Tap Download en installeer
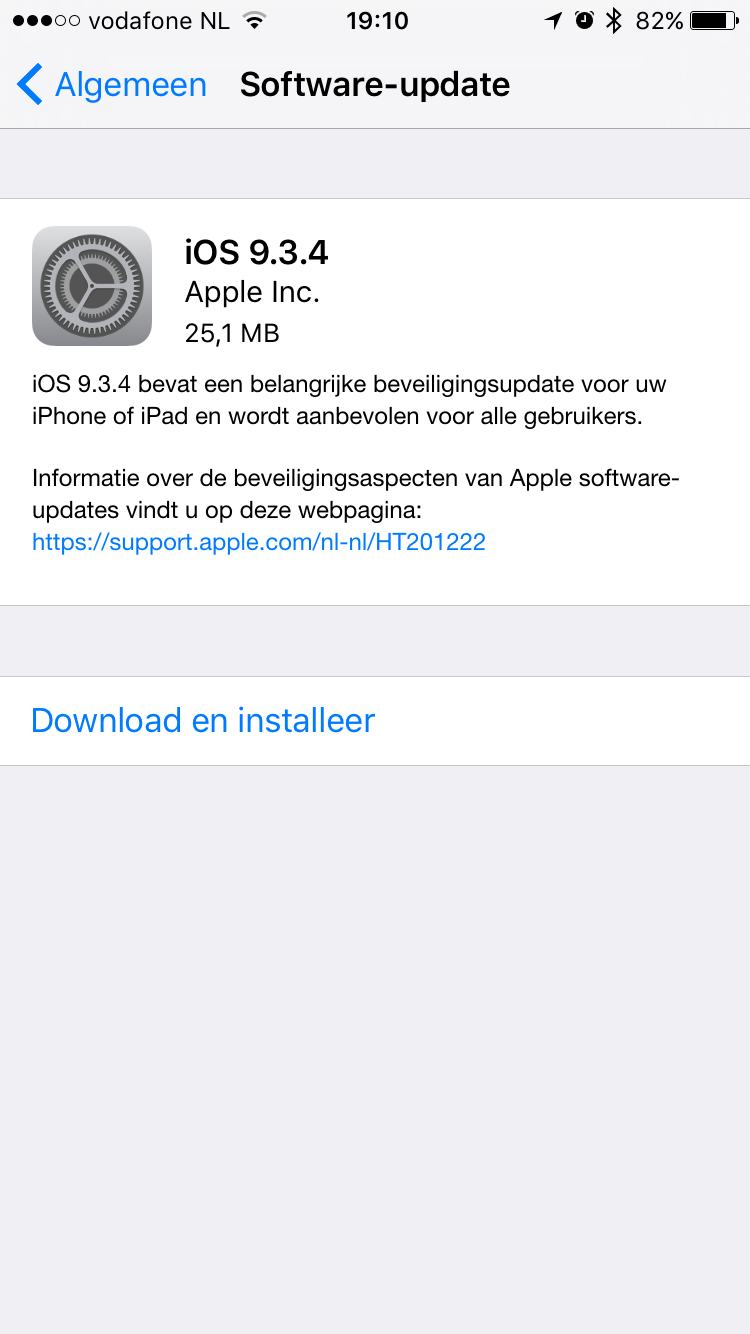The height and width of the screenshot is (1334, 750). [375, 721]
